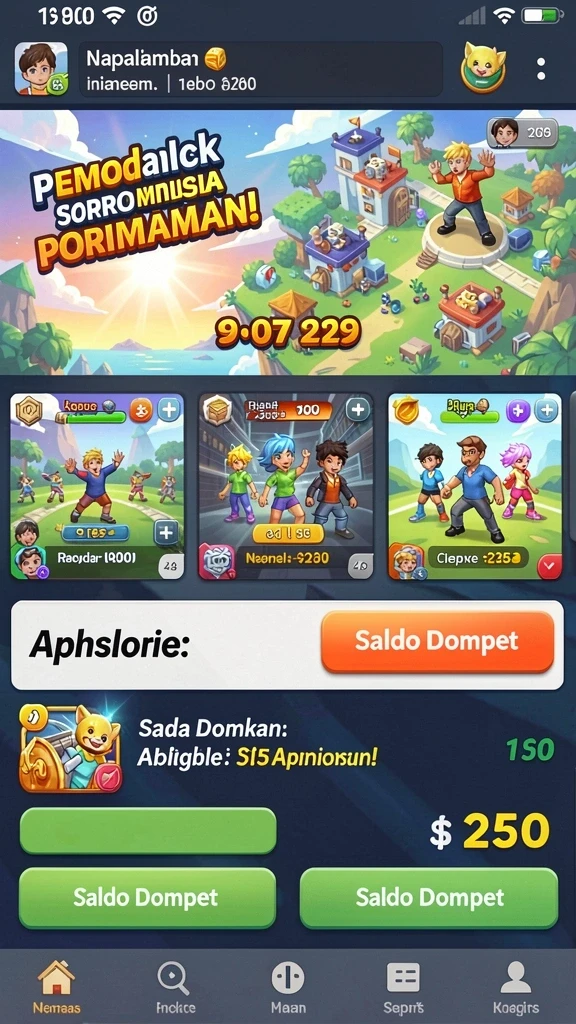Switch to the Seprrs tab
576x1024 pixels.
point(403,986)
